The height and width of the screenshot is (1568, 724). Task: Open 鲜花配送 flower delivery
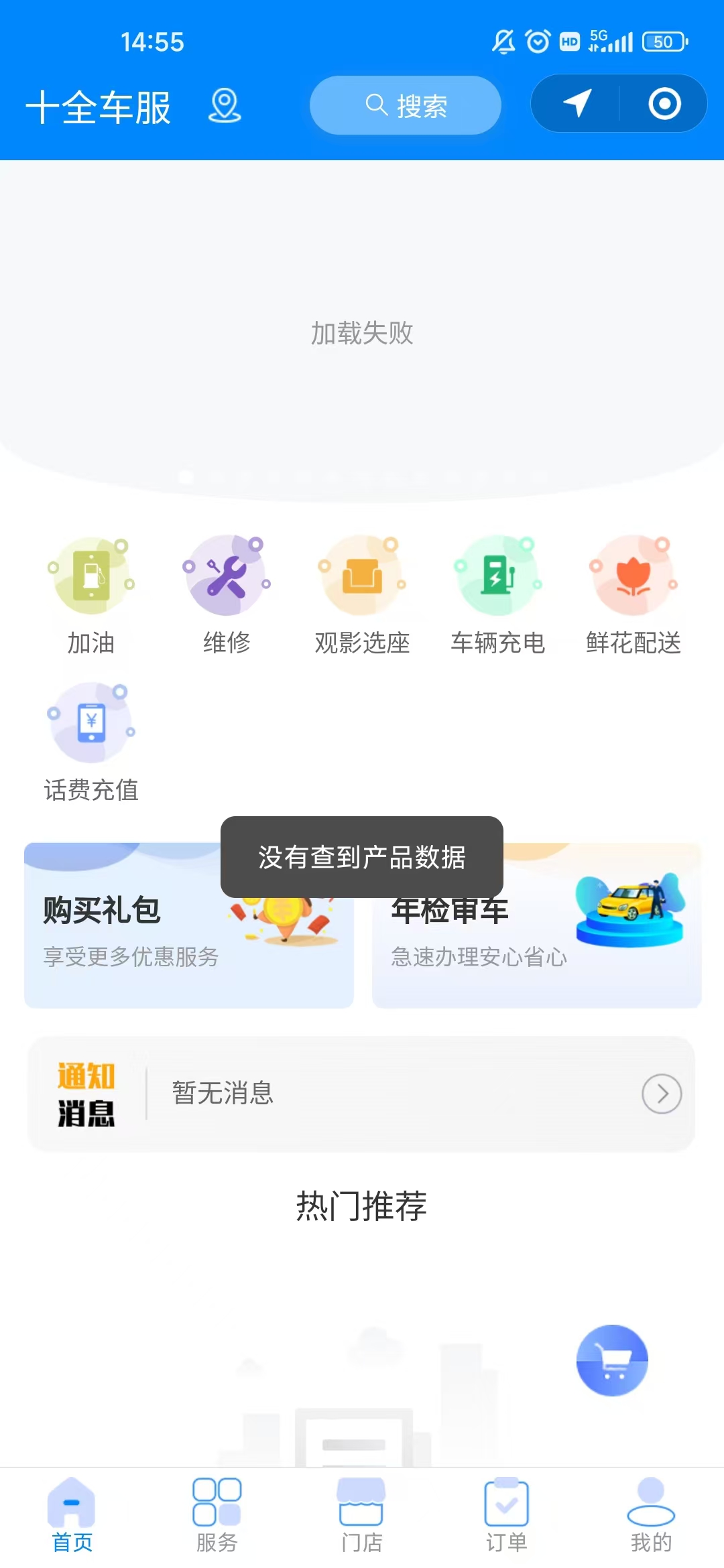click(x=633, y=594)
